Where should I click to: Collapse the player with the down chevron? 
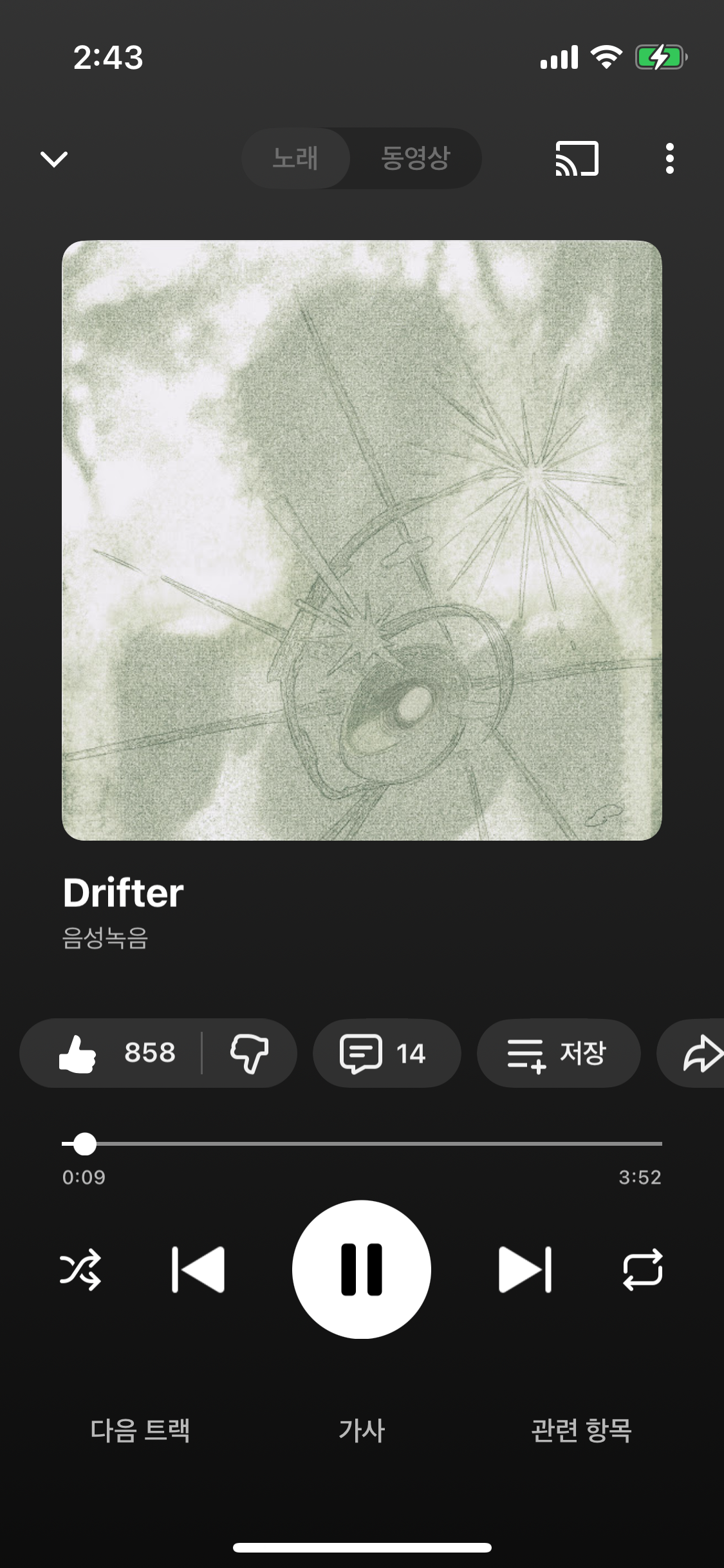coord(54,158)
